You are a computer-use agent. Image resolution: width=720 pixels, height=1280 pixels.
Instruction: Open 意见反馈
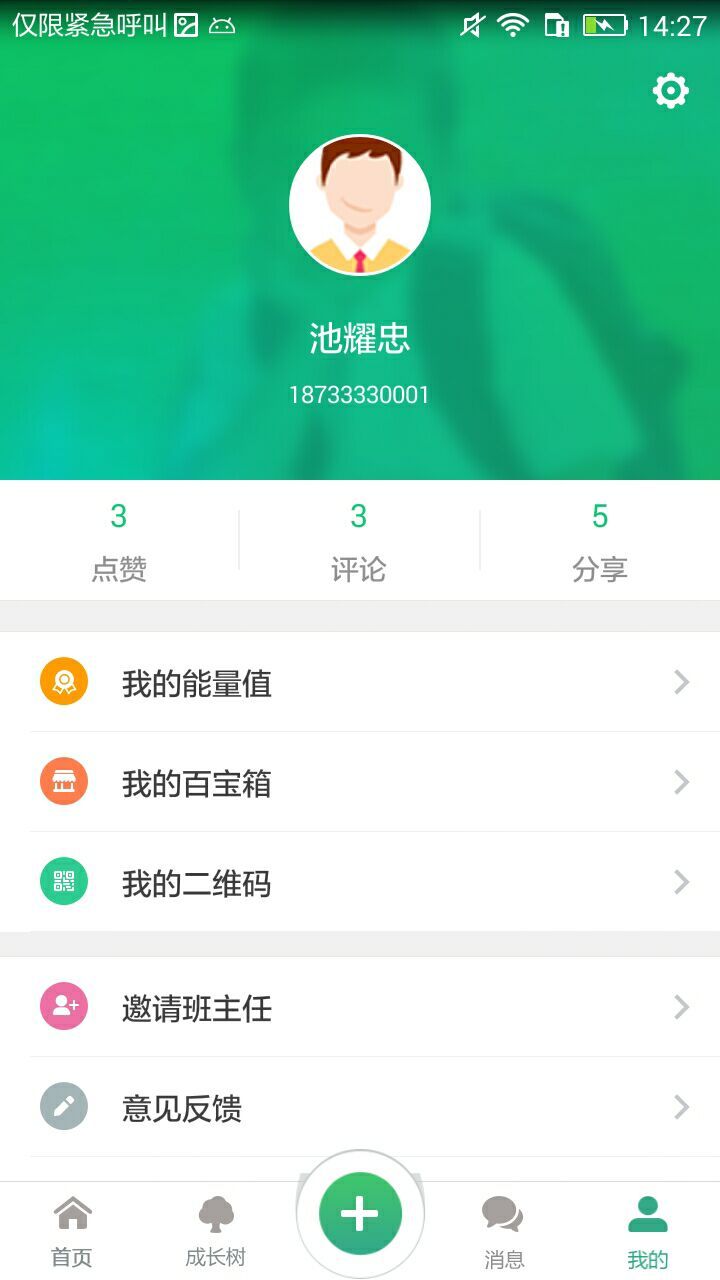360,1107
